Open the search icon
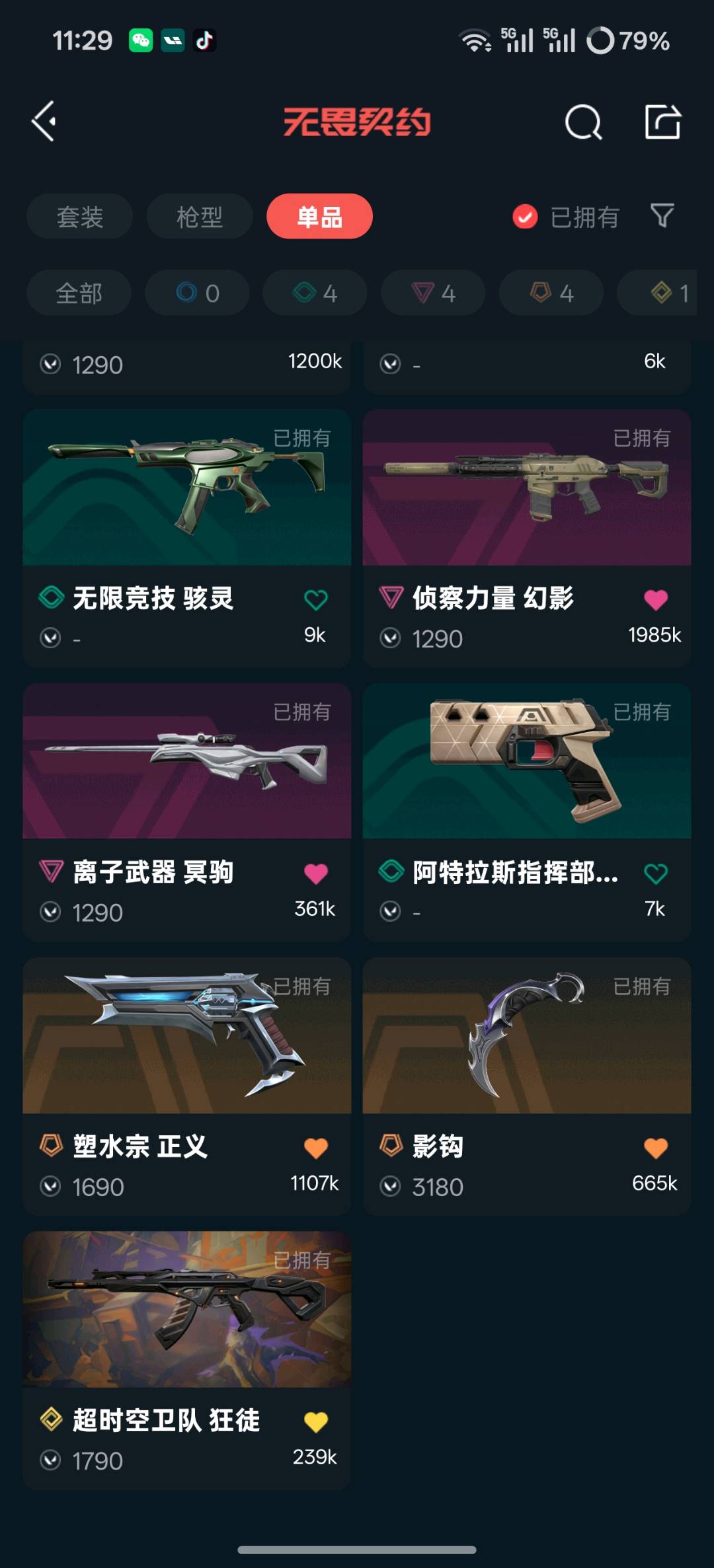The image size is (714, 1568). pyautogui.click(x=583, y=122)
